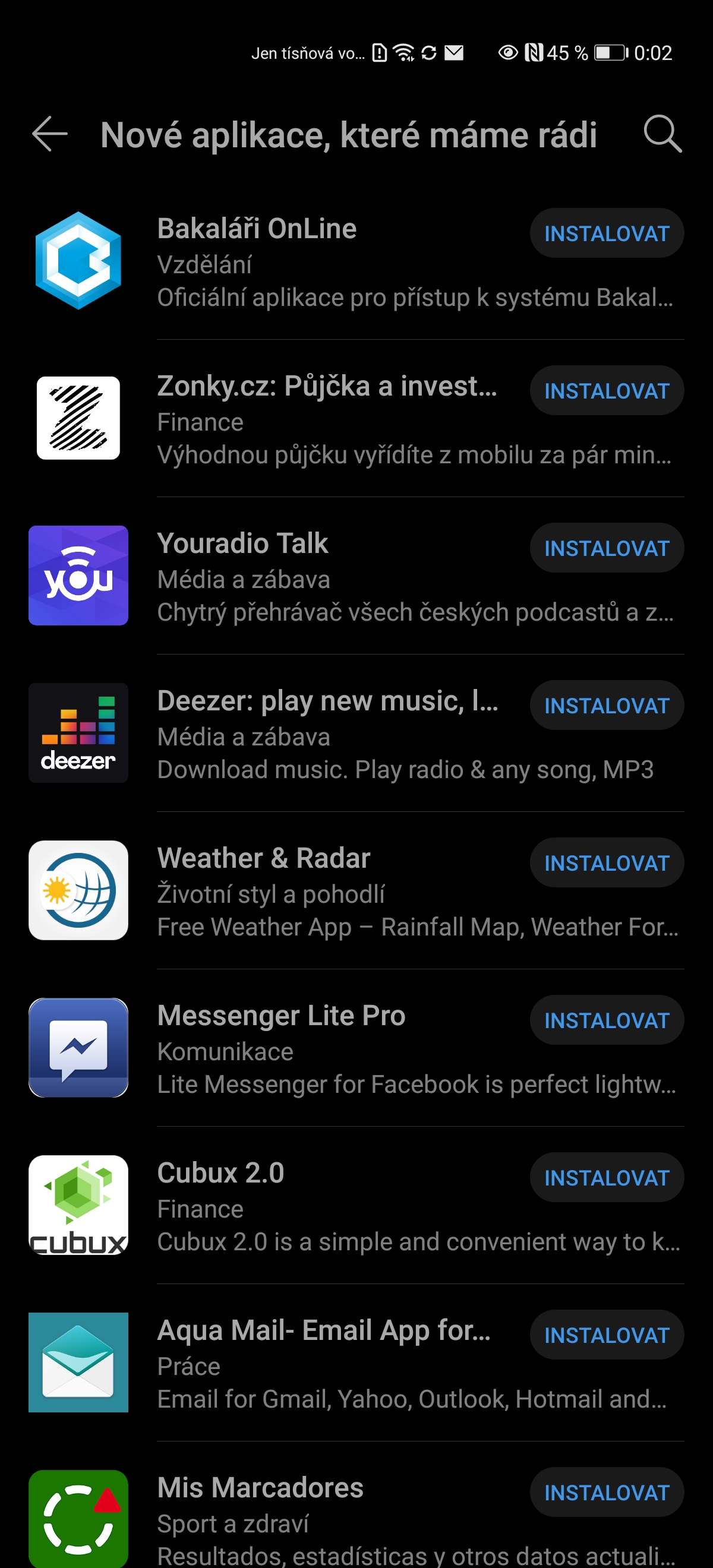
Task: Install the Deezer app
Action: tap(607, 706)
